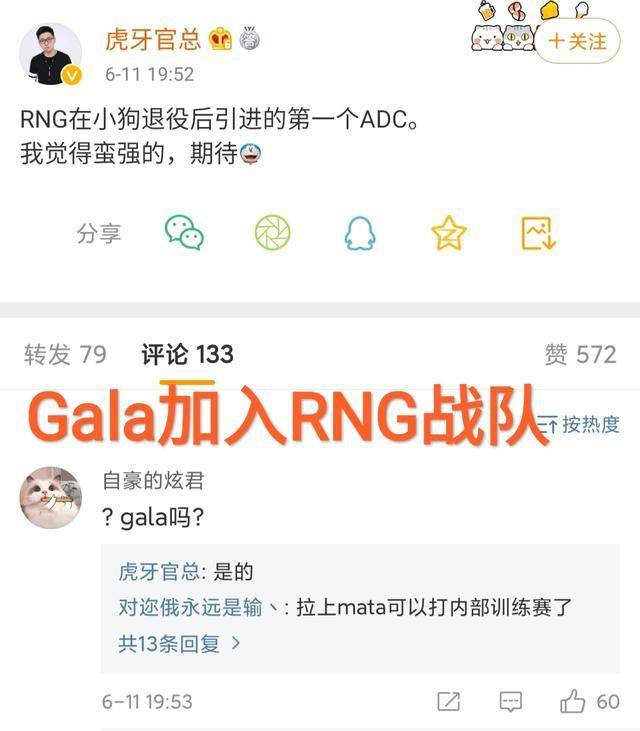The image size is (640, 731).
Task: Expand 共13条回复 replies
Action: (x=179, y=644)
